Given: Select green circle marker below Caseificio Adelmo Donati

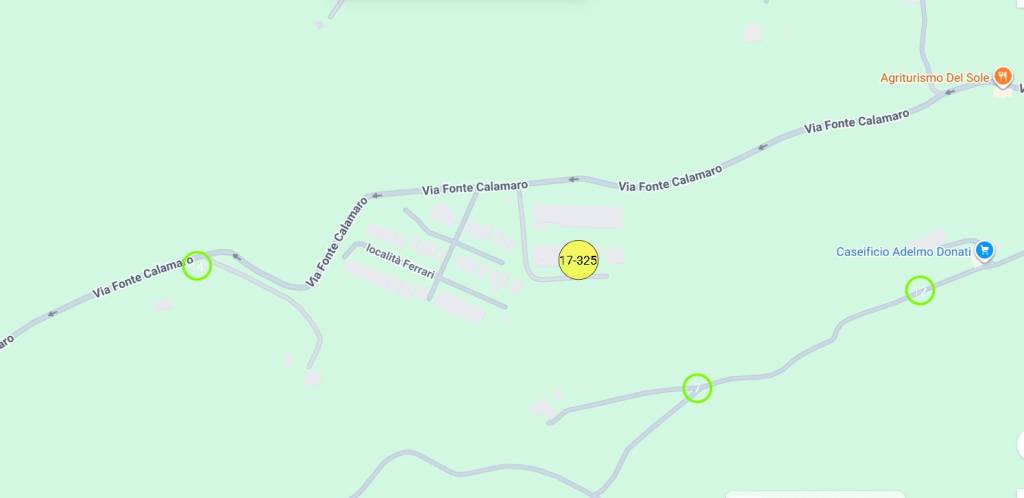Looking at the screenshot, I should [x=920, y=291].
